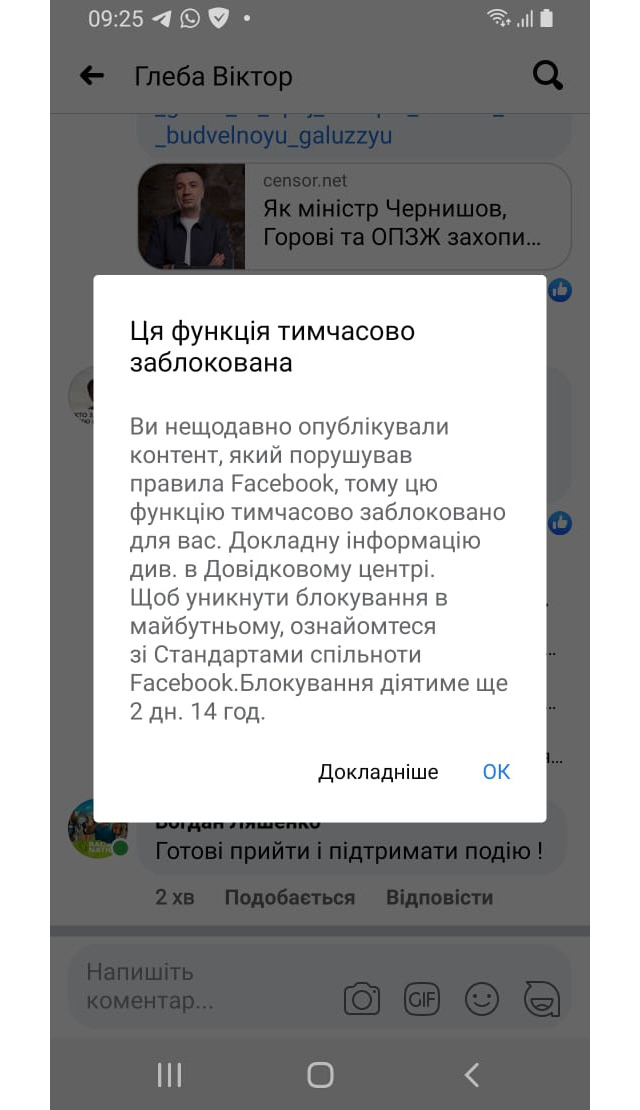This screenshot has width=640, height=1110.
Task: Tap Докладніше for more details
Action: pyautogui.click(x=378, y=772)
